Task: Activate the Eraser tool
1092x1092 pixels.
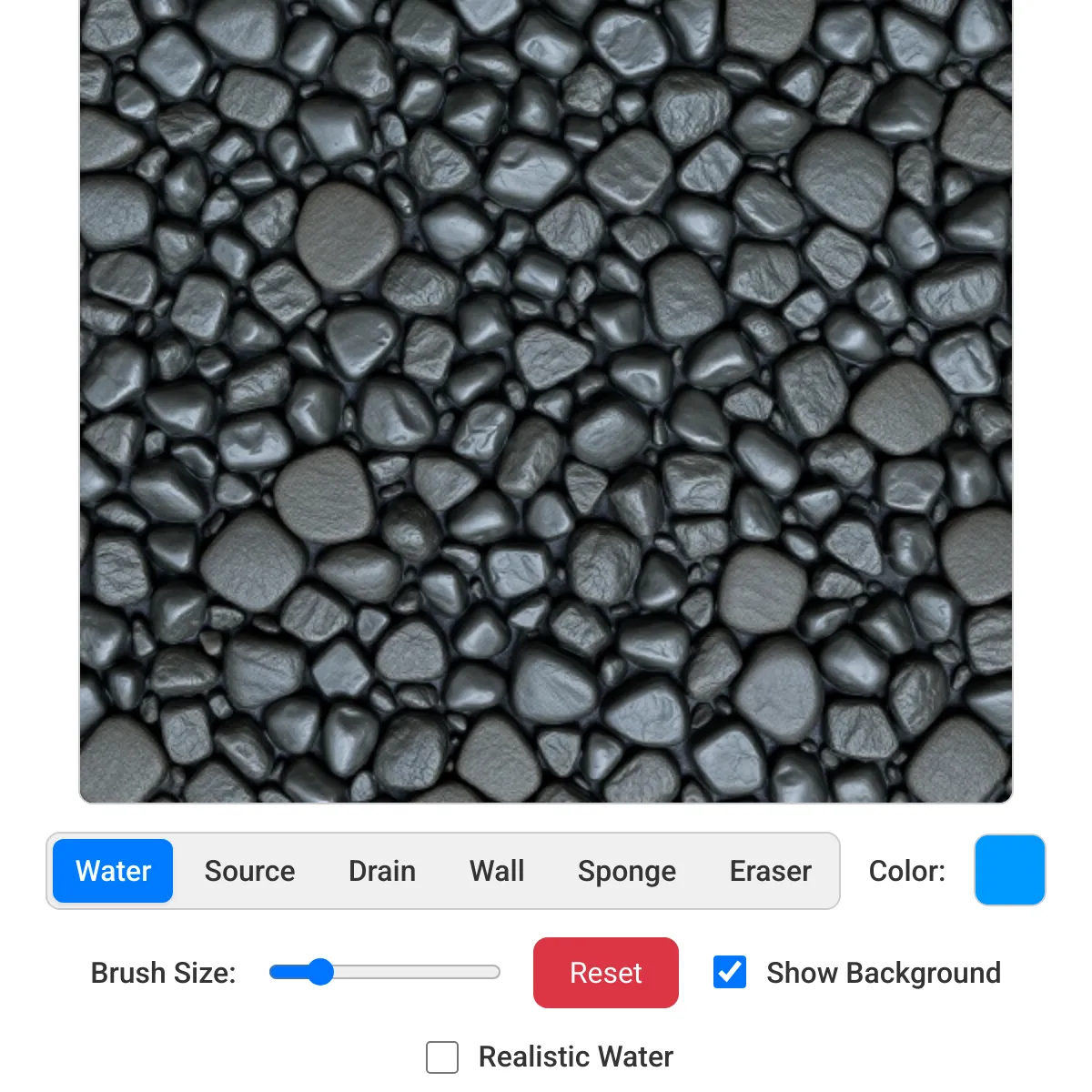Action: tap(770, 871)
